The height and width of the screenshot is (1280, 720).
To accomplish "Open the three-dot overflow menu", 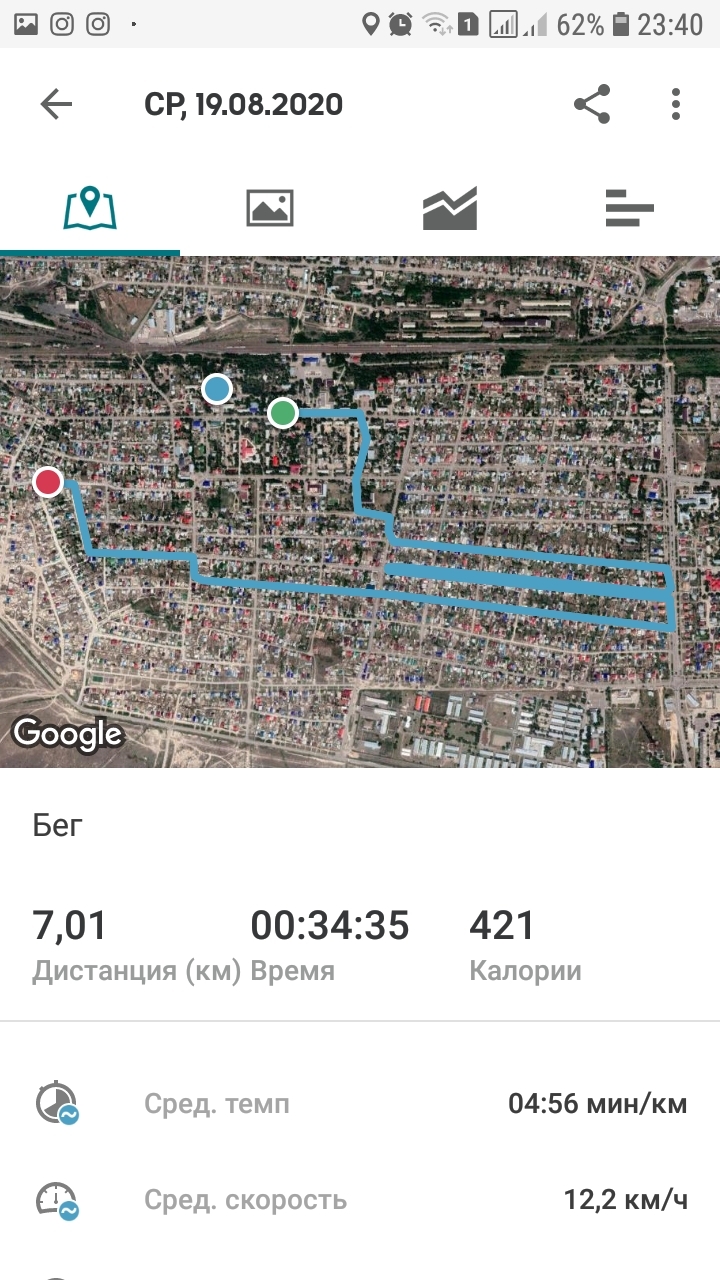I will (x=676, y=104).
